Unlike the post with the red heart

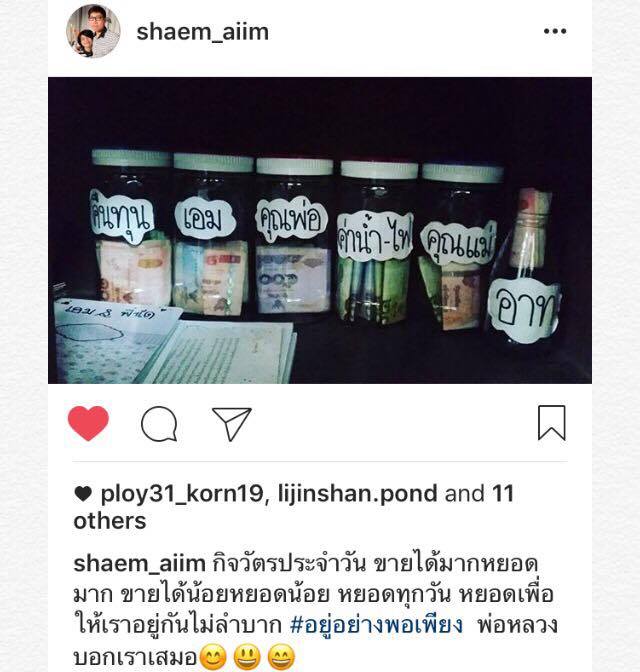(88, 423)
